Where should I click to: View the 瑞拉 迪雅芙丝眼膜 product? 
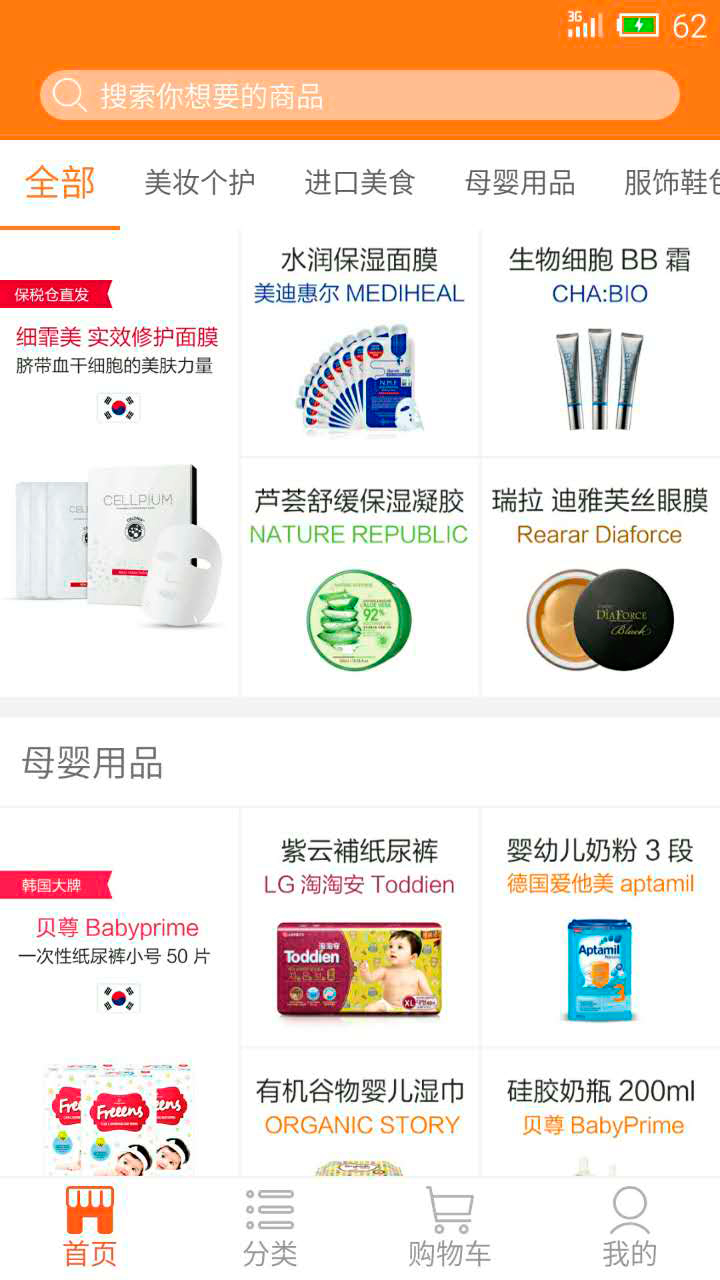pyautogui.click(x=601, y=578)
